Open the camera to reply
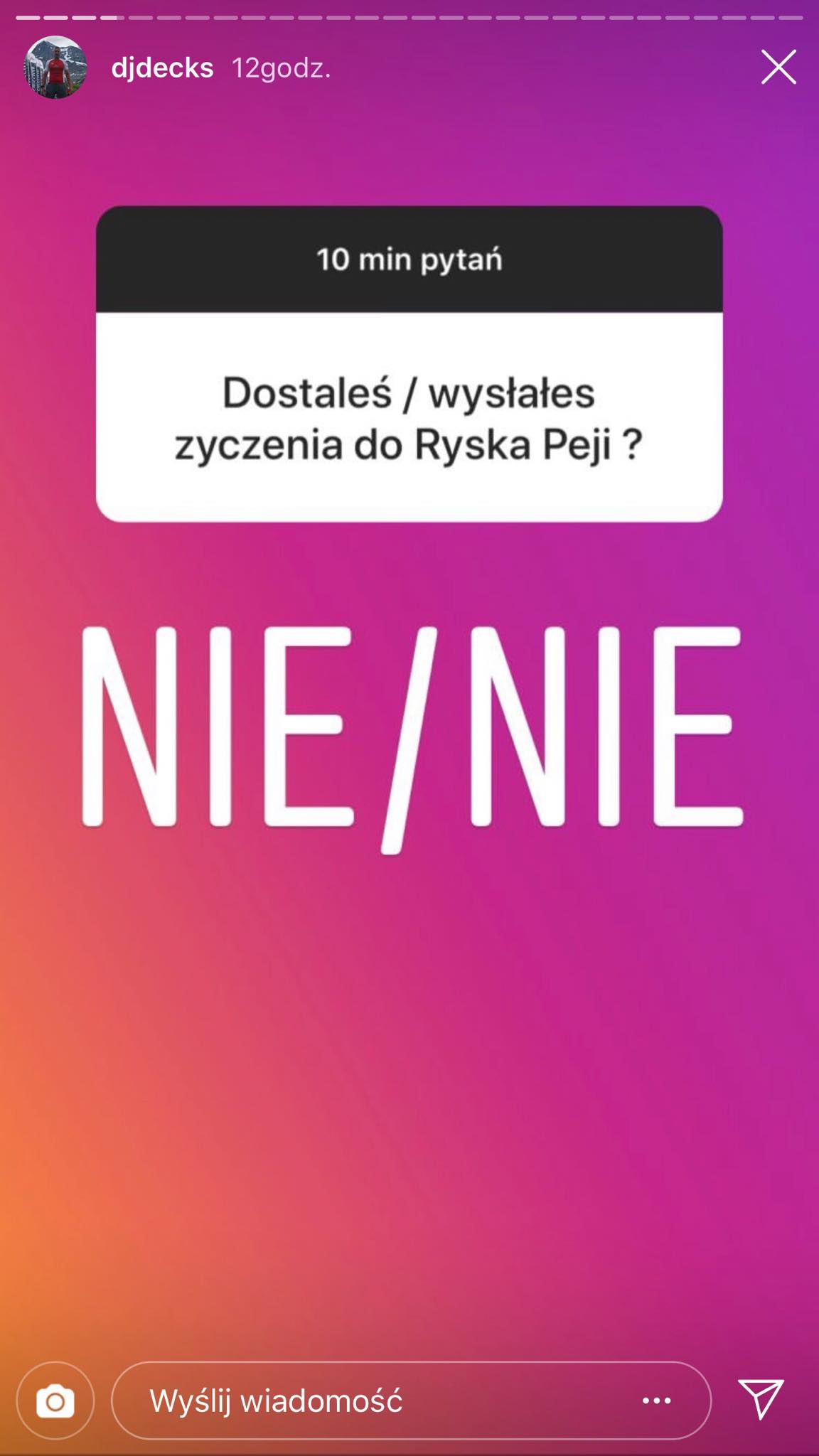The height and width of the screenshot is (1456, 819). click(55, 1401)
